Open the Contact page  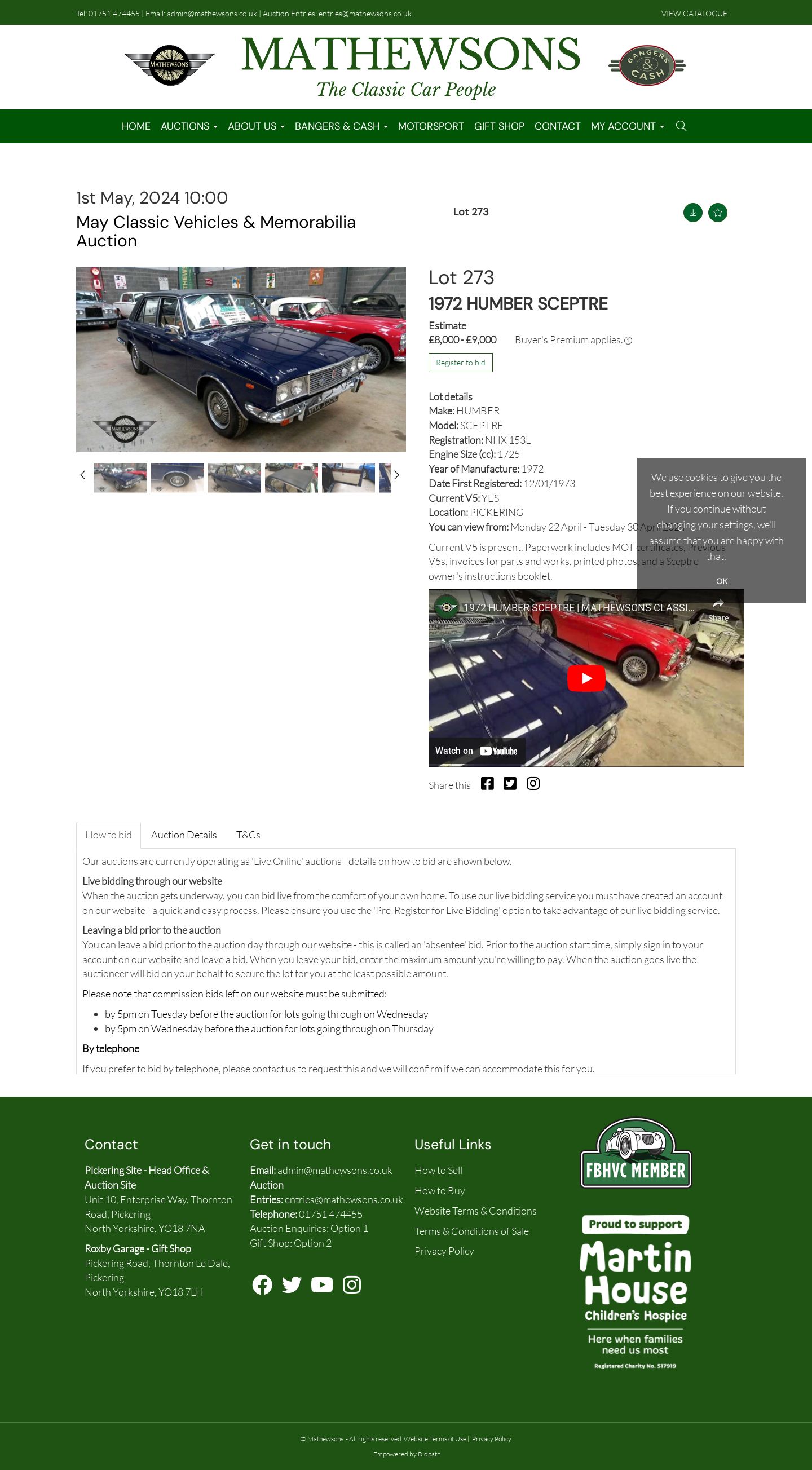(557, 126)
